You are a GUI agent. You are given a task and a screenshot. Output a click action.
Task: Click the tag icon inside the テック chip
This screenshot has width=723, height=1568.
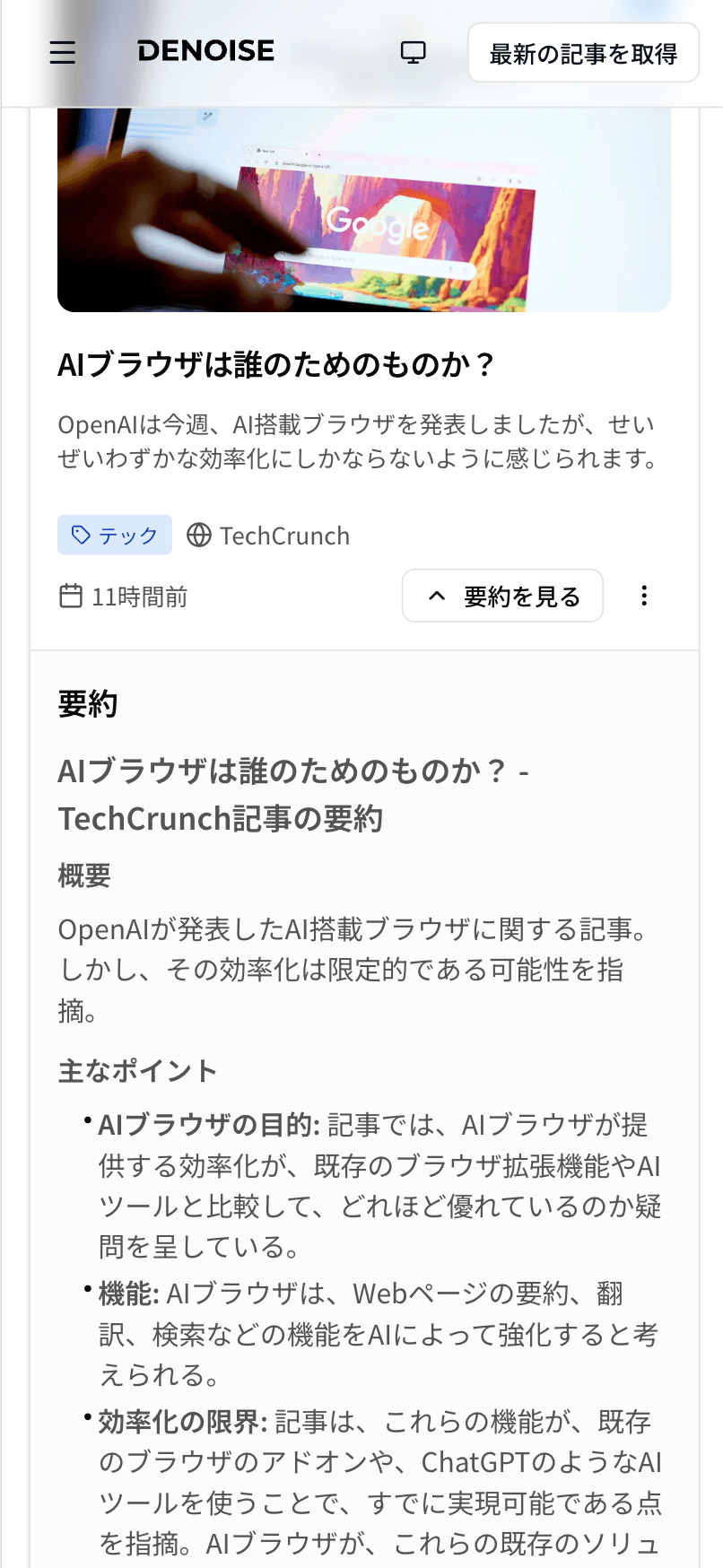79,535
